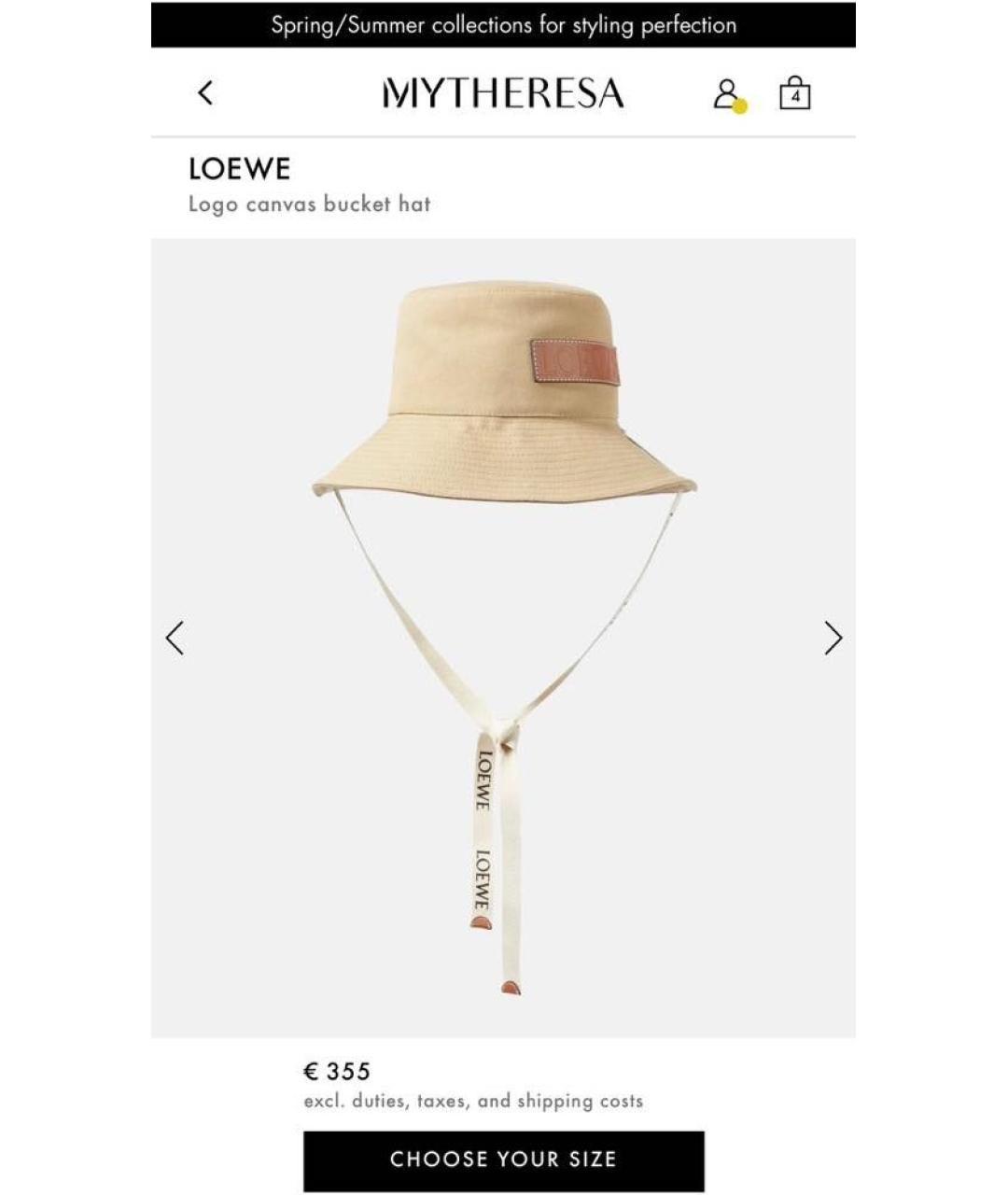Tap the "4" badge inside the bag icon

pyautogui.click(x=794, y=95)
